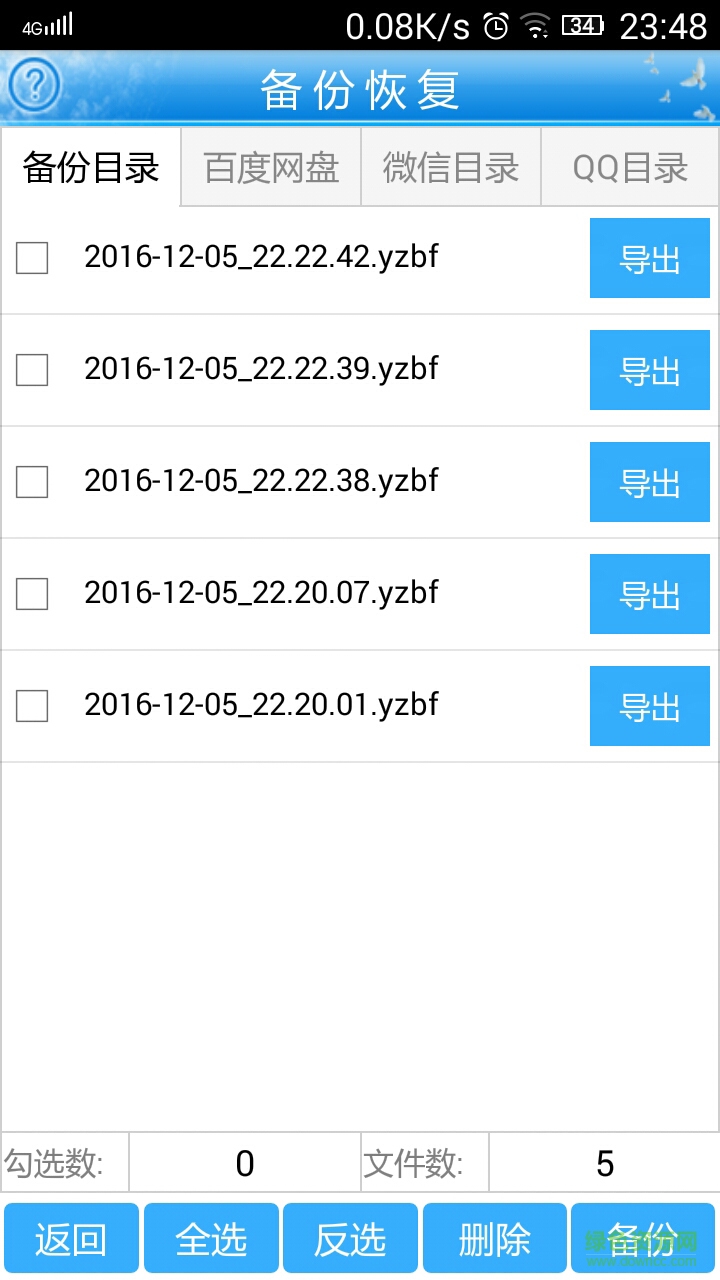Check the box for 2016-12-05_22.22.42.yzbf
The width and height of the screenshot is (720, 1280).
[32, 258]
